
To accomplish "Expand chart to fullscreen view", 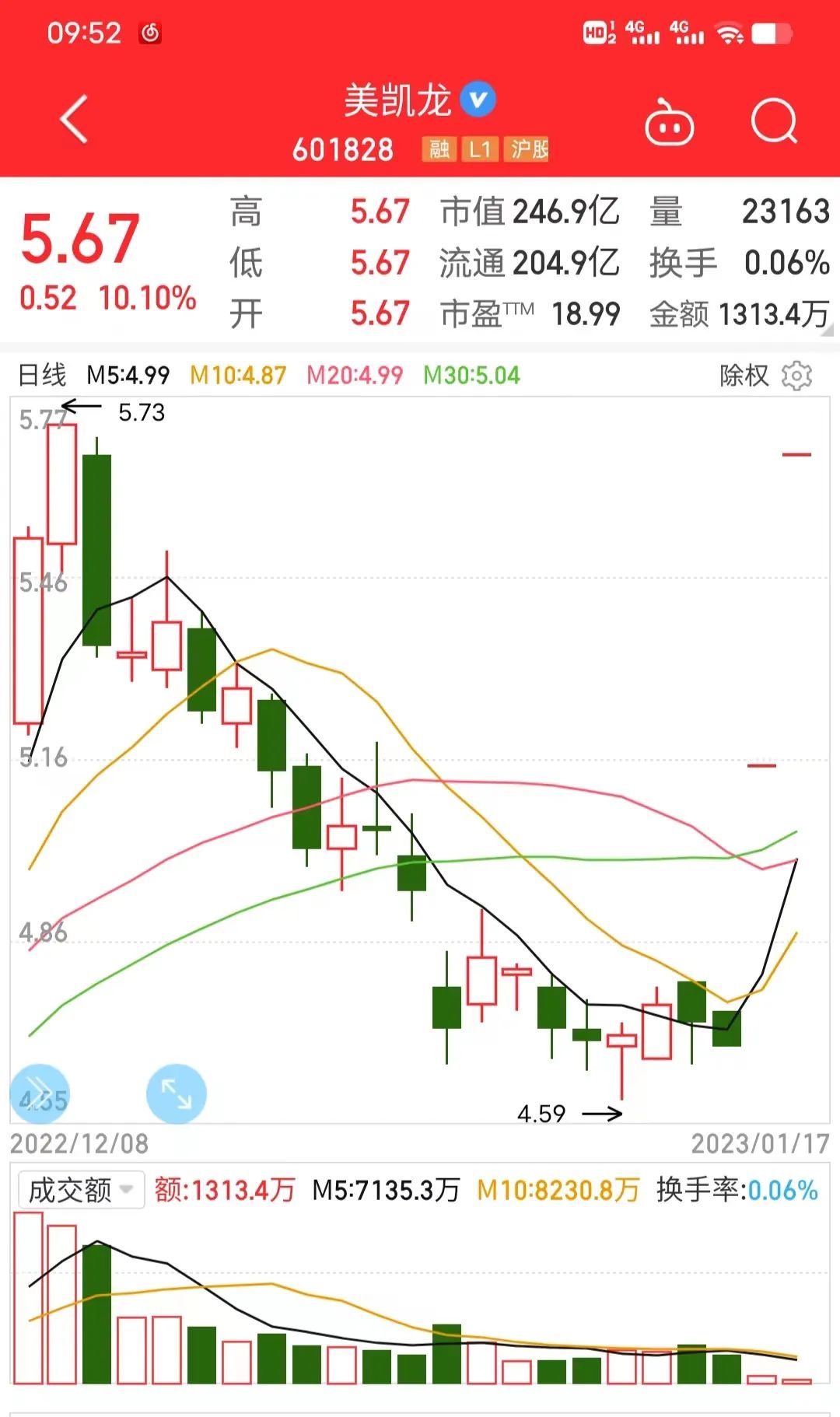I will click(177, 1093).
